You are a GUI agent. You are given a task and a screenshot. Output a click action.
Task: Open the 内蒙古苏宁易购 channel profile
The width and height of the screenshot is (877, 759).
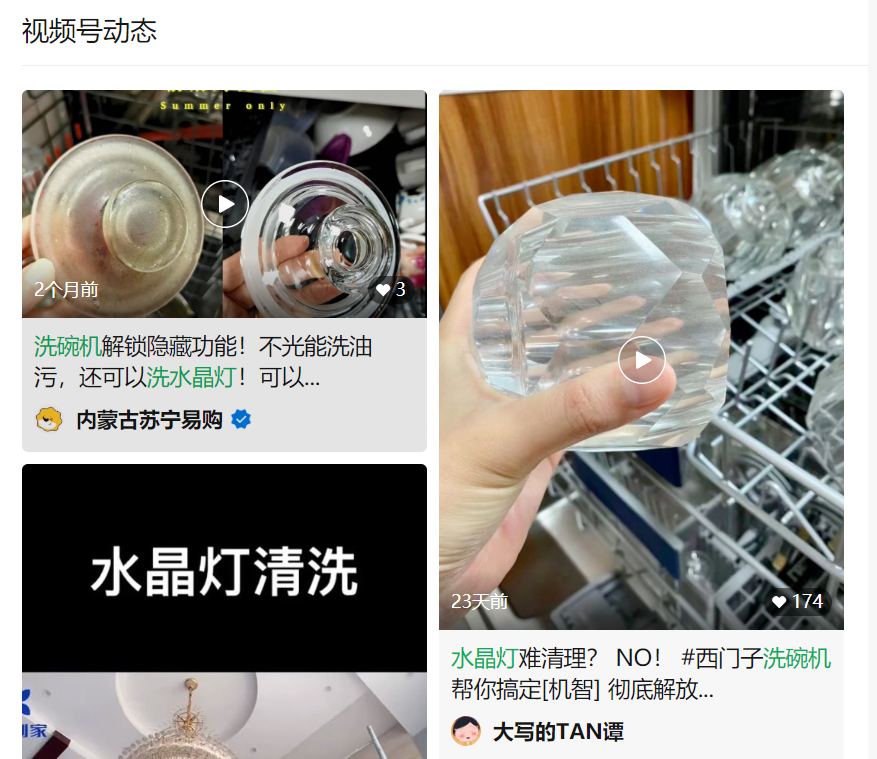[149, 420]
